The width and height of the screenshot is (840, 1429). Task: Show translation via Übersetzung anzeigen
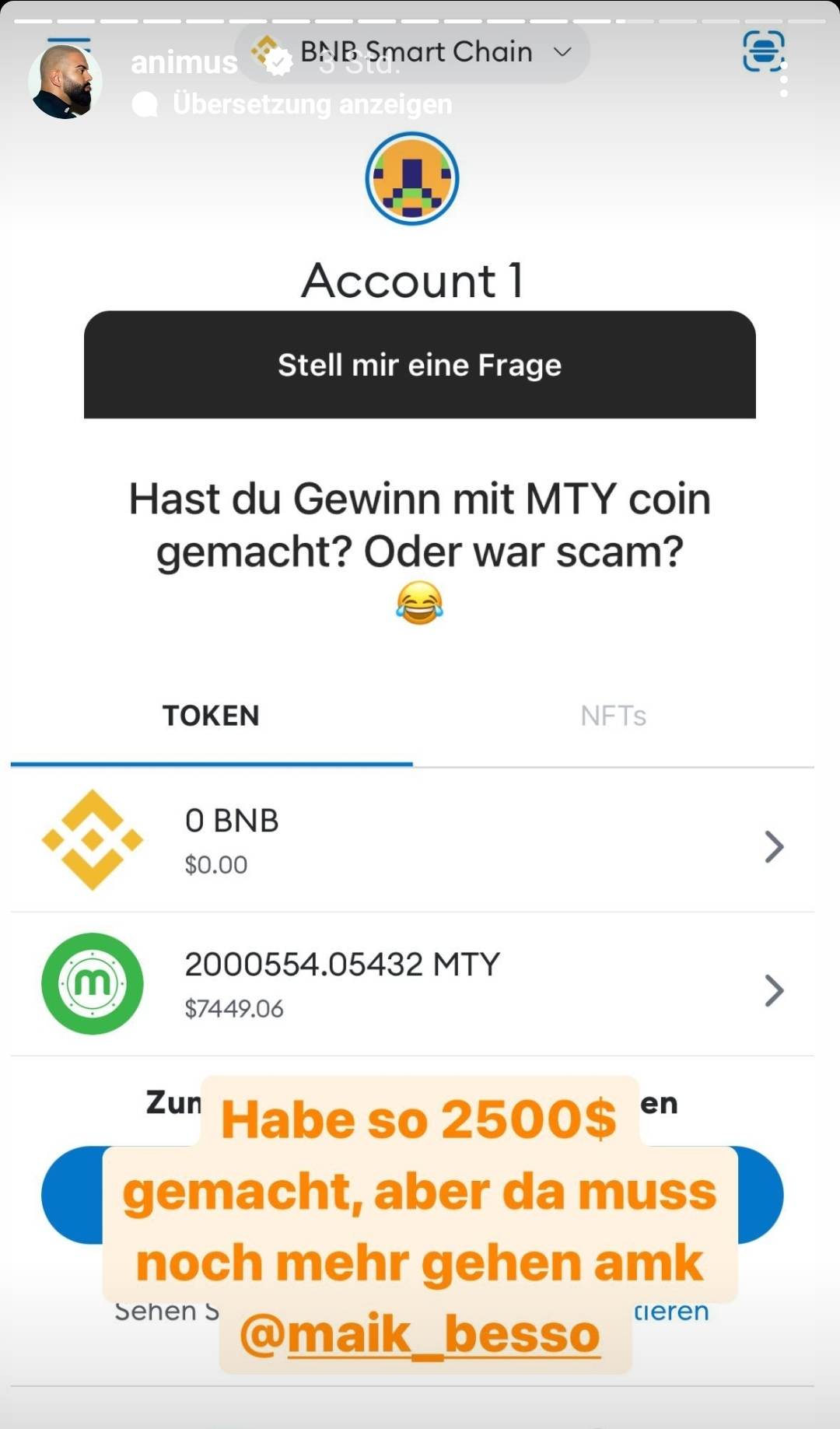311,104
